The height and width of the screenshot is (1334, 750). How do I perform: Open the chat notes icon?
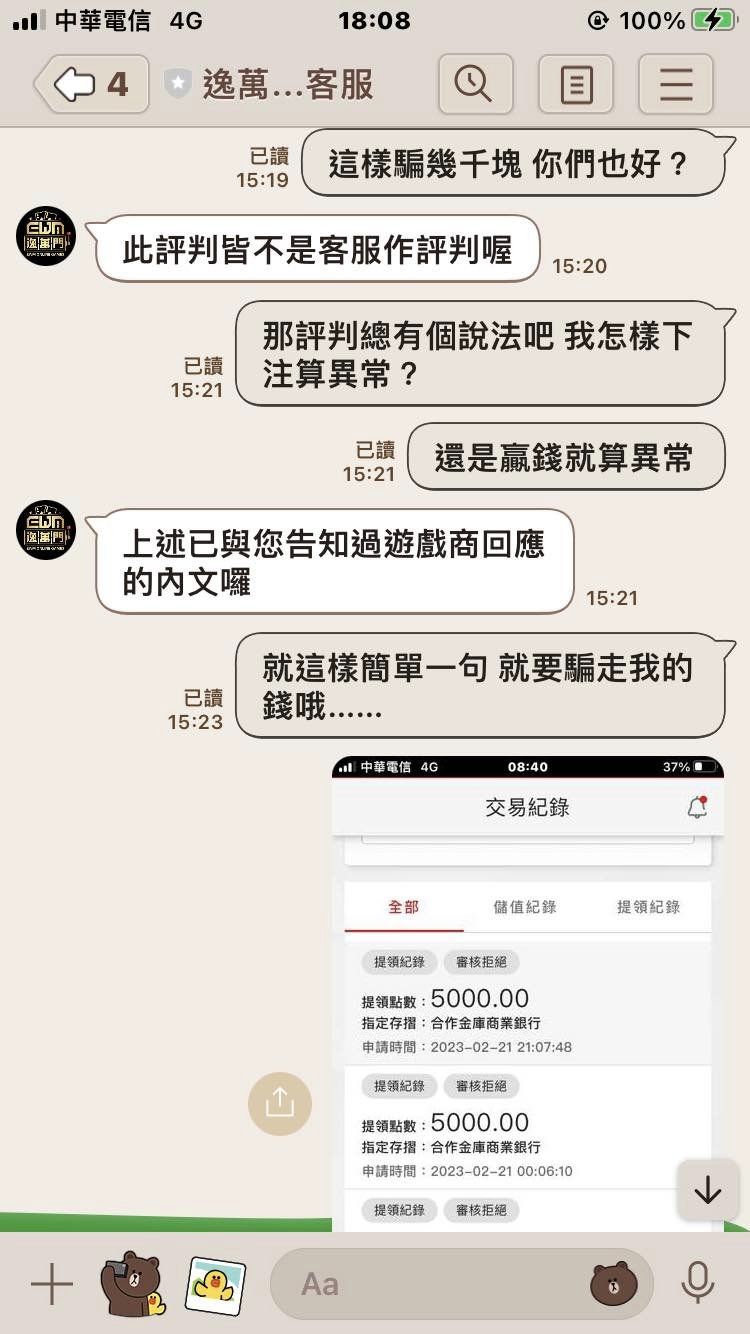coord(576,84)
